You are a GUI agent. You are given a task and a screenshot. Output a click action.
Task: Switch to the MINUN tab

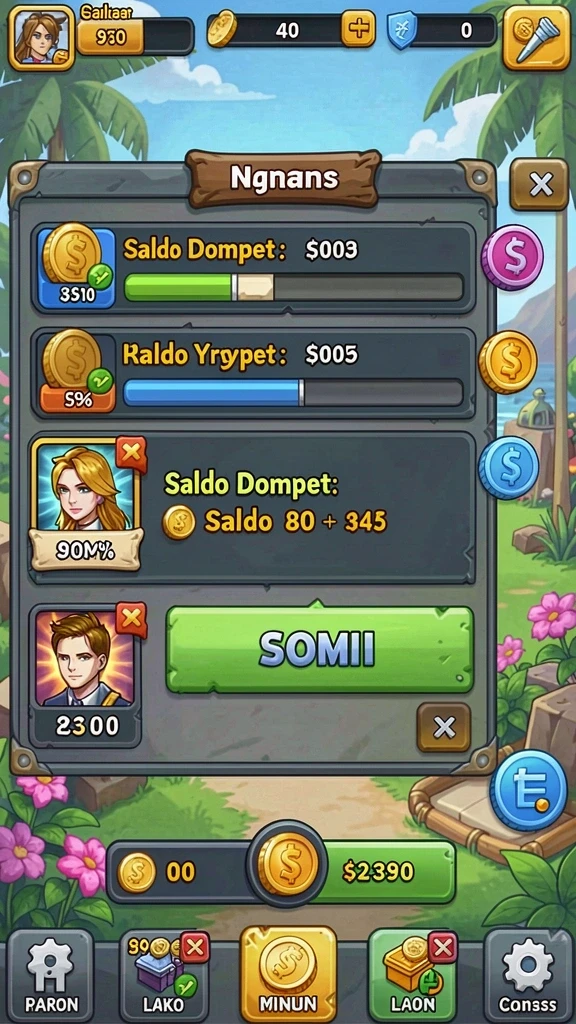tap(288, 973)
